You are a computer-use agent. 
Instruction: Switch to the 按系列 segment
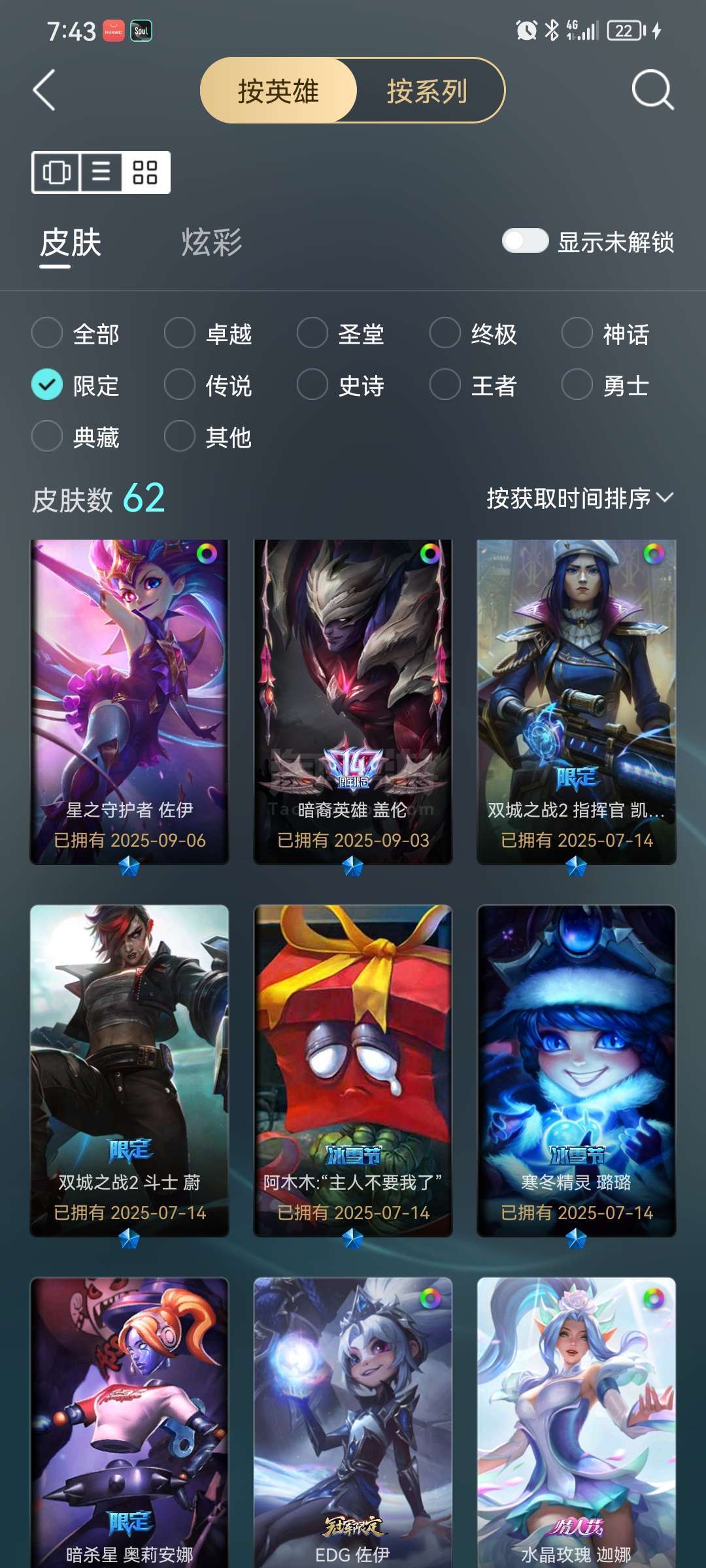tap(427, 90)
